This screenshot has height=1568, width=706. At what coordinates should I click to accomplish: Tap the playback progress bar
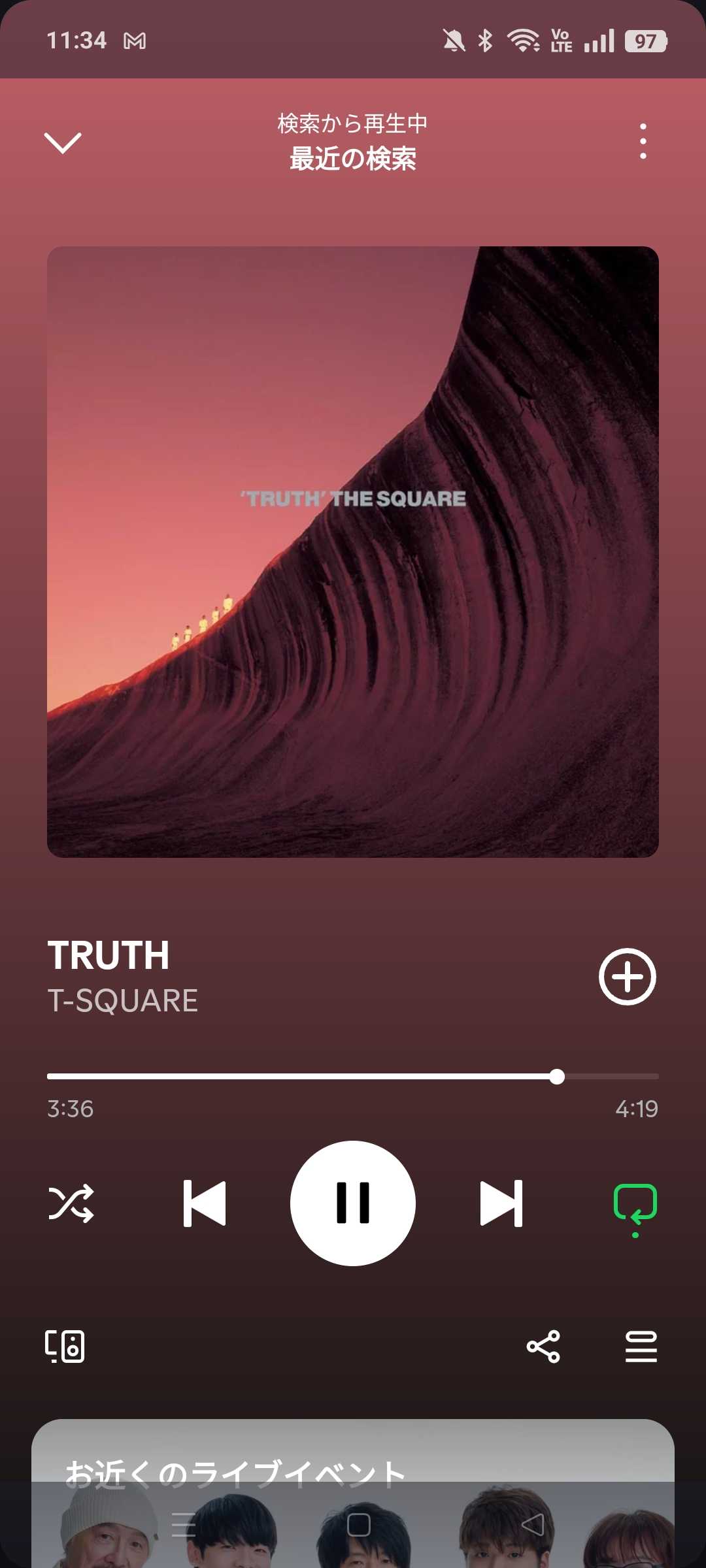[x=353, y=1076]
